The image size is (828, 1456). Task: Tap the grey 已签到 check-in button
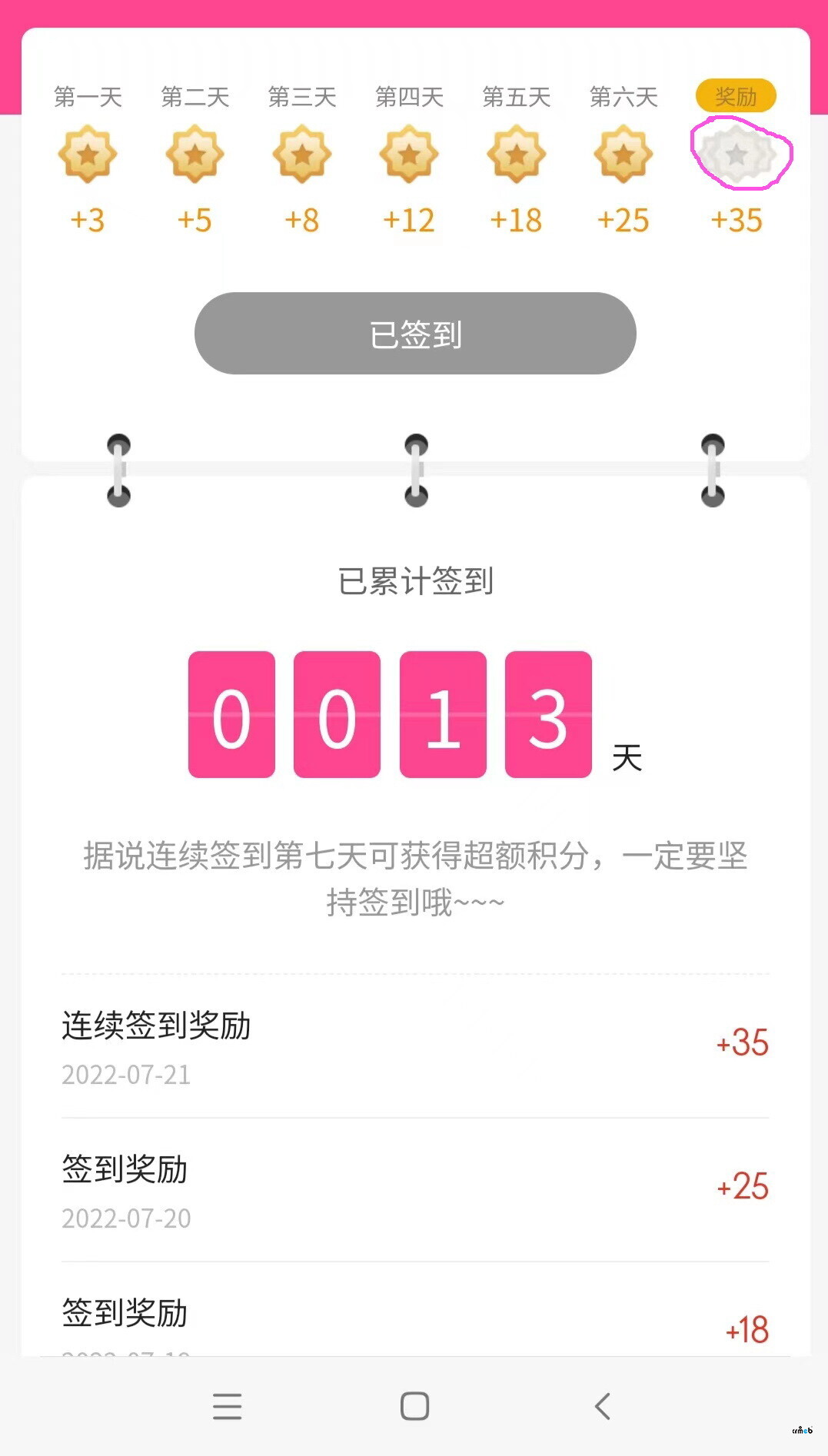pos(415,334)
